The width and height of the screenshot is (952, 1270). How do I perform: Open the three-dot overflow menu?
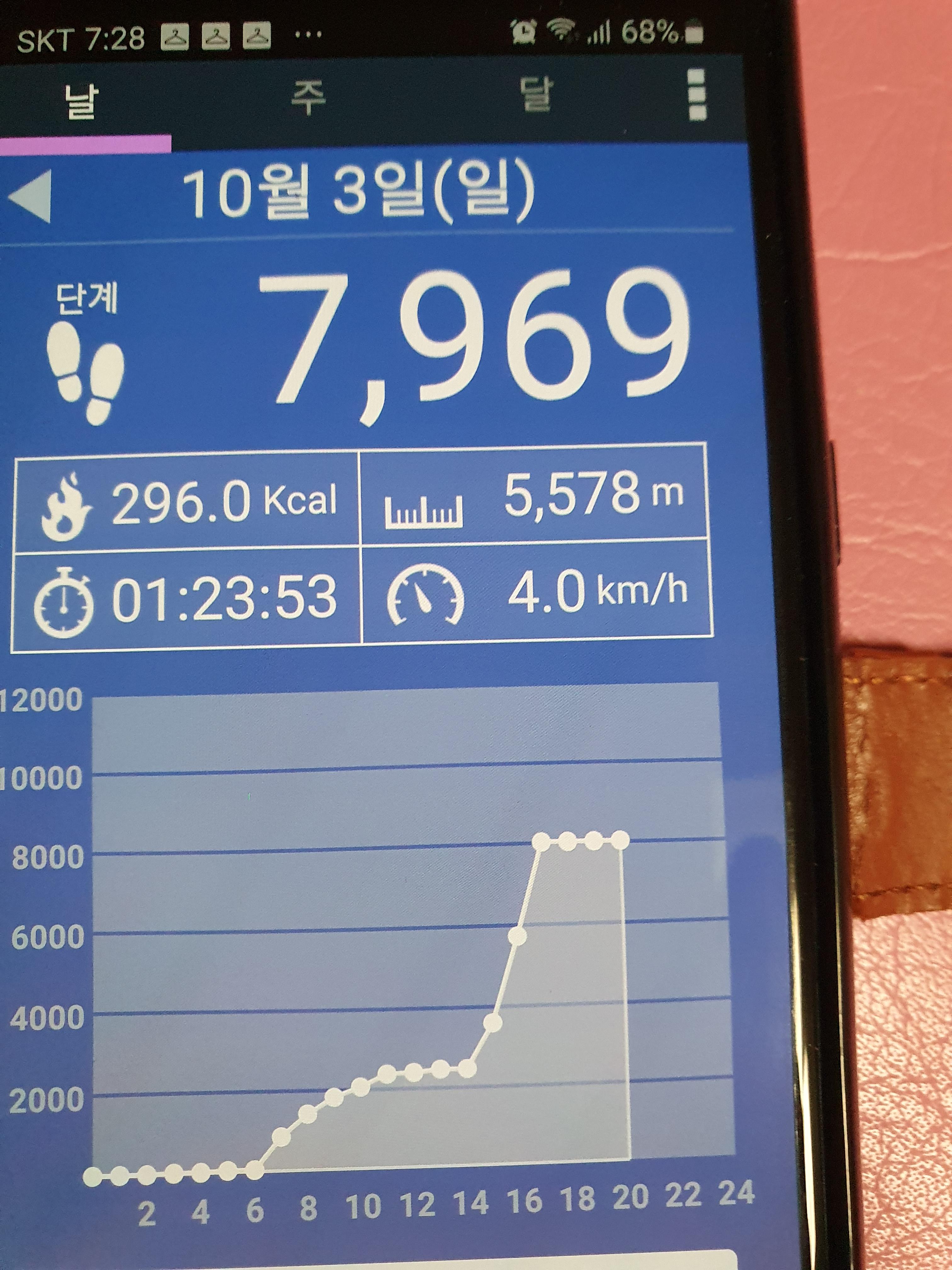click(696, 95)
